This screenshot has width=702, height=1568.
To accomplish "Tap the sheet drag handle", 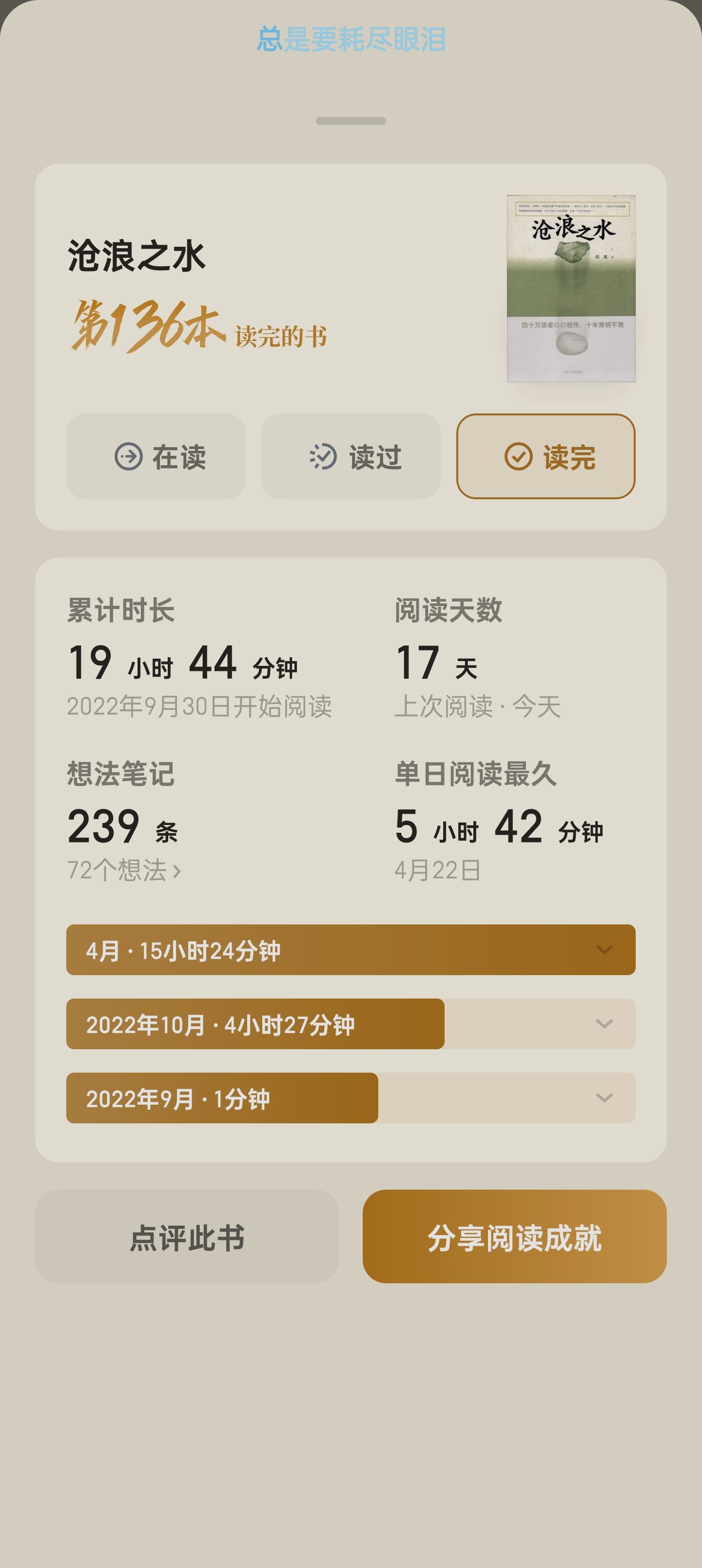I will (x=351, y=120).
